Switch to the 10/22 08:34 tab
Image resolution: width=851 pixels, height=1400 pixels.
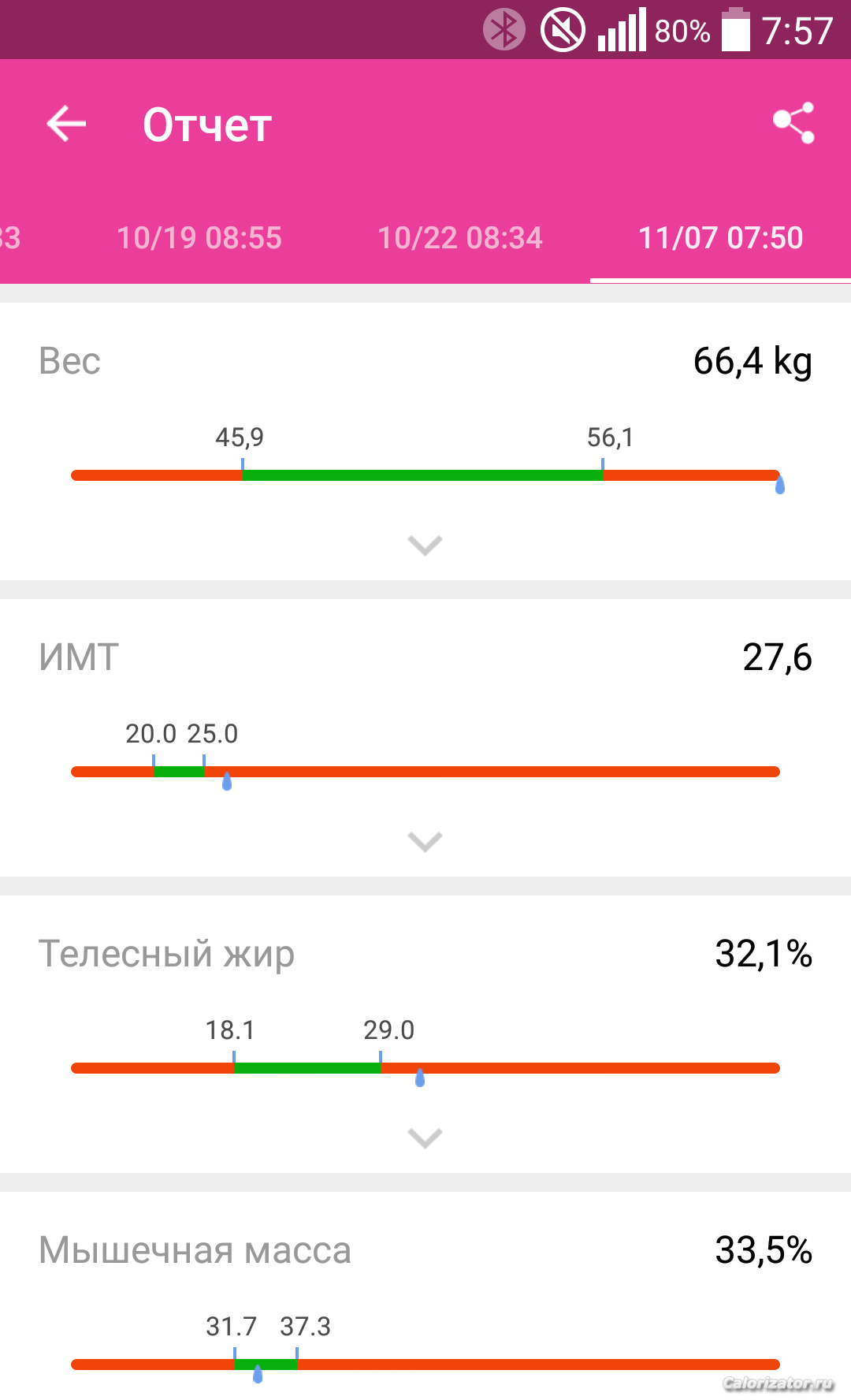click(x=460, y=238)
